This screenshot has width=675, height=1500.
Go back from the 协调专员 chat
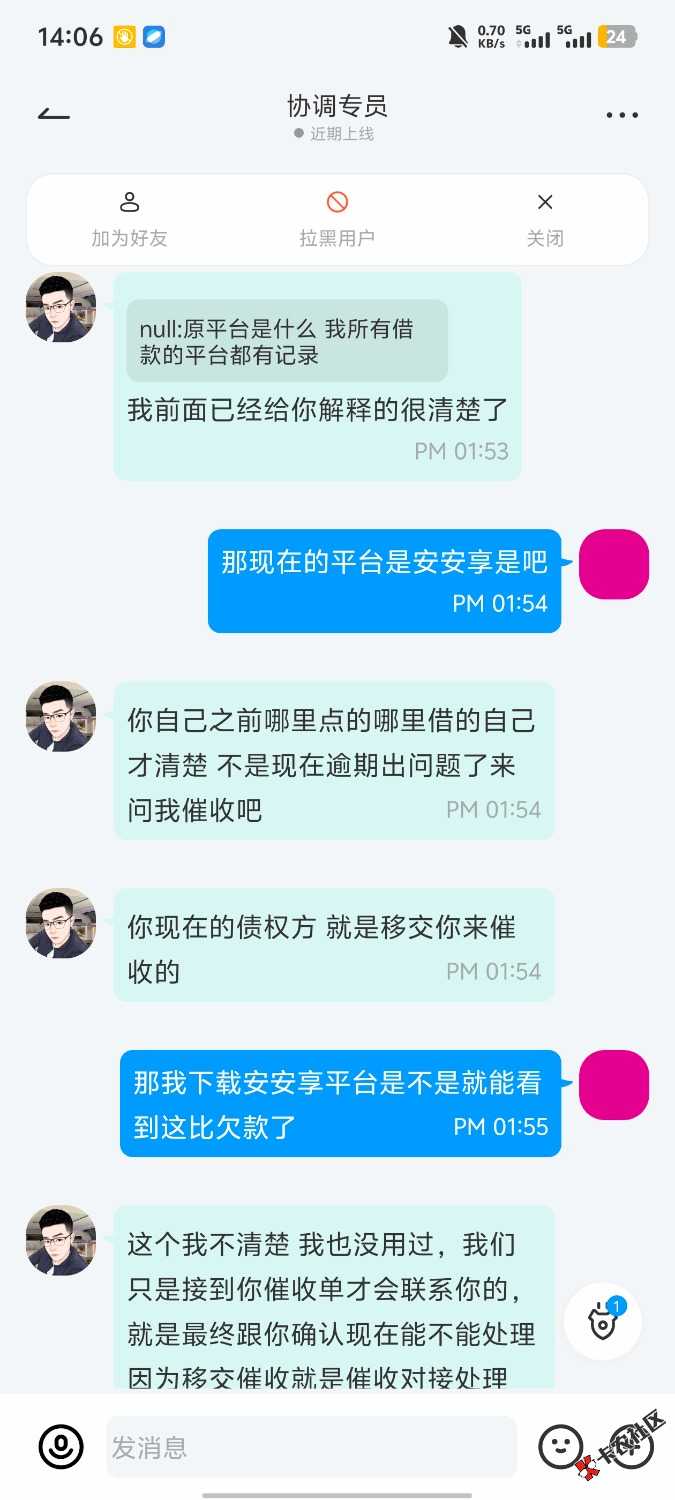(x=54, y=114)
